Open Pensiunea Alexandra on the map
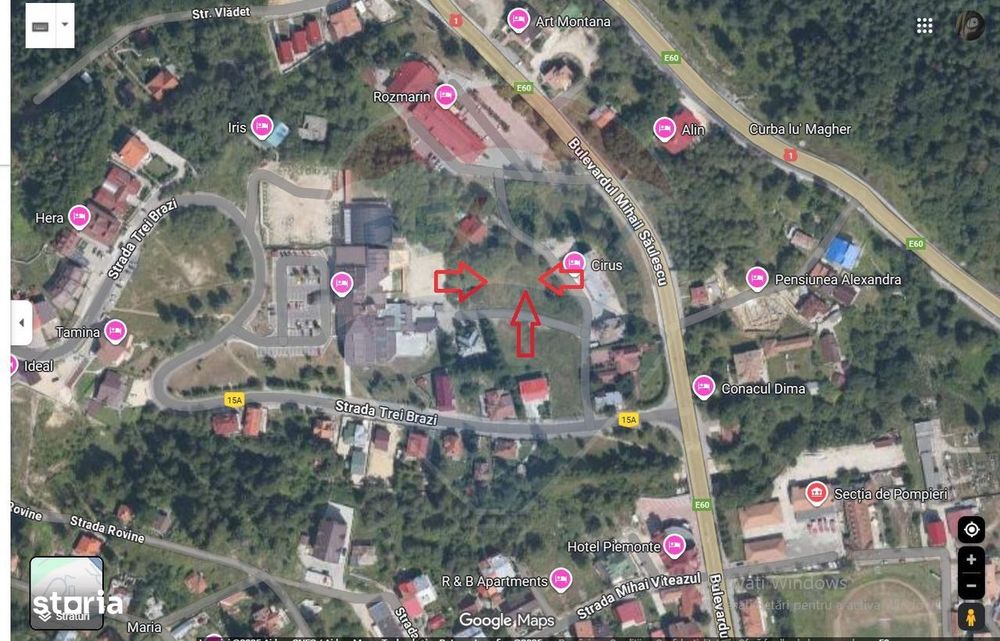This screenshot has height=641, width=1000. click(757, 279)
